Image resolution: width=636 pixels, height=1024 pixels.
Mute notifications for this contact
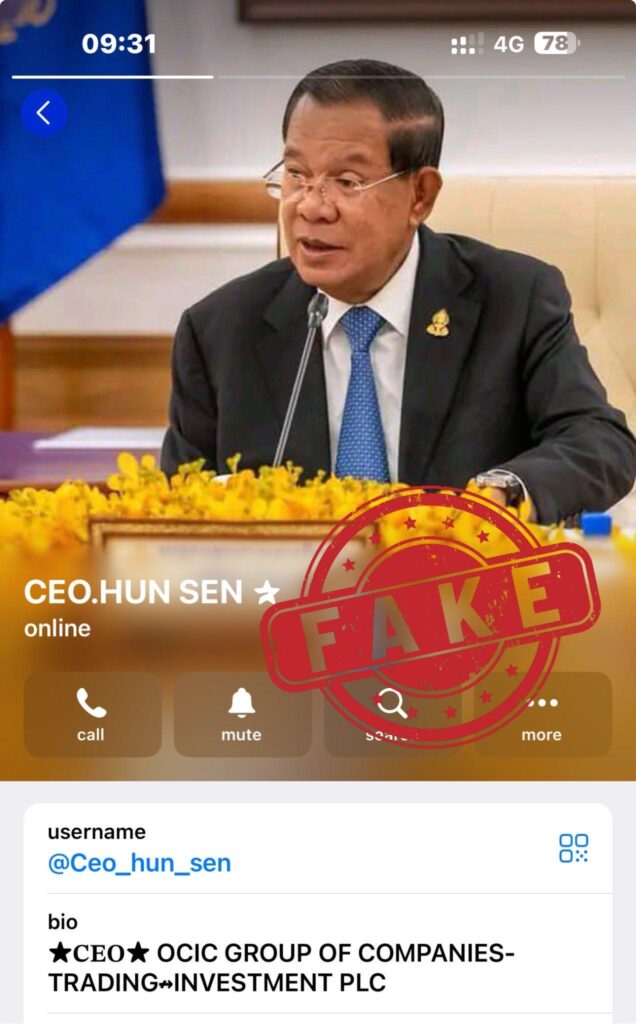(241, 714)
